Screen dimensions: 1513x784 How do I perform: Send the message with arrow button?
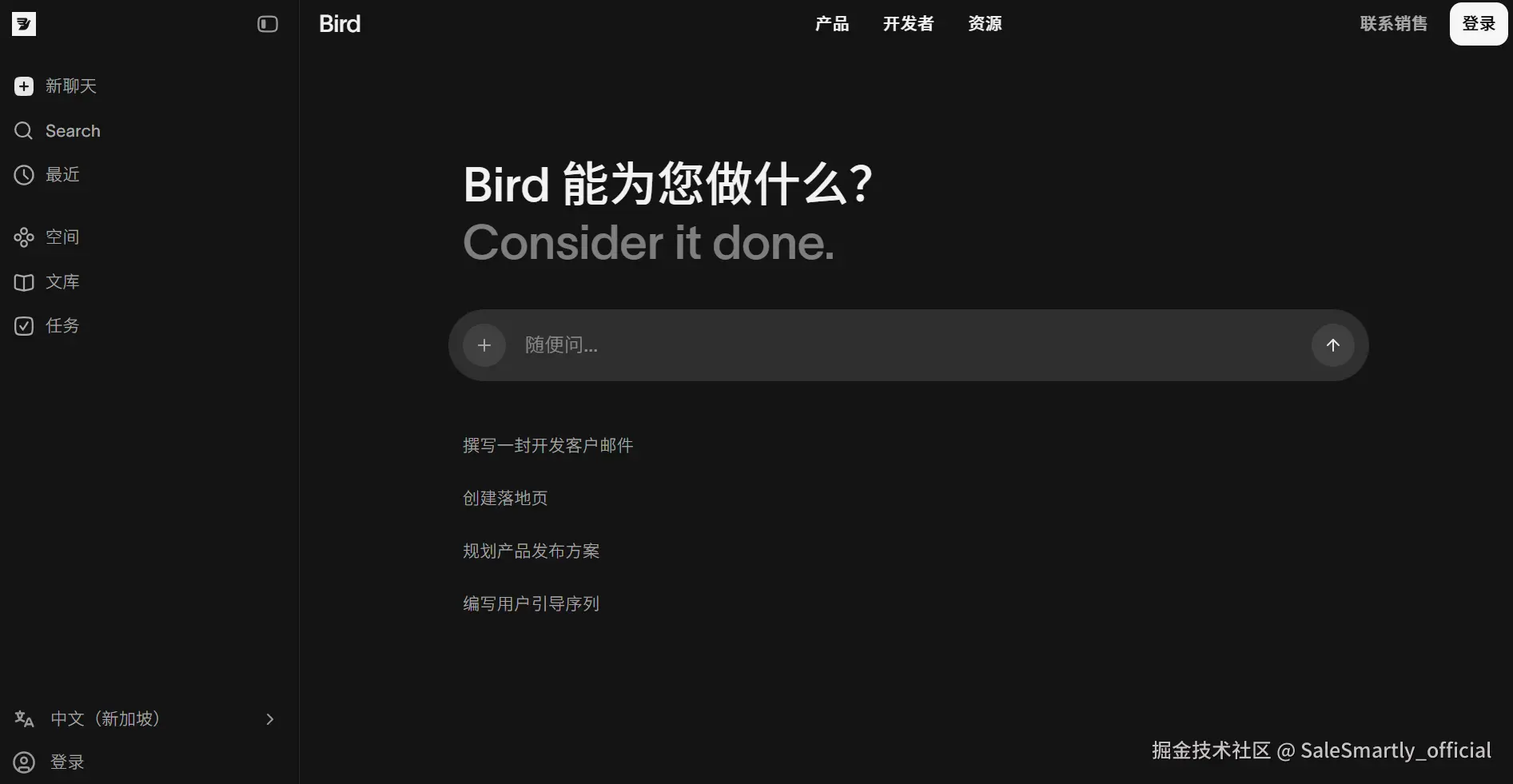(x=1332, y=345)
